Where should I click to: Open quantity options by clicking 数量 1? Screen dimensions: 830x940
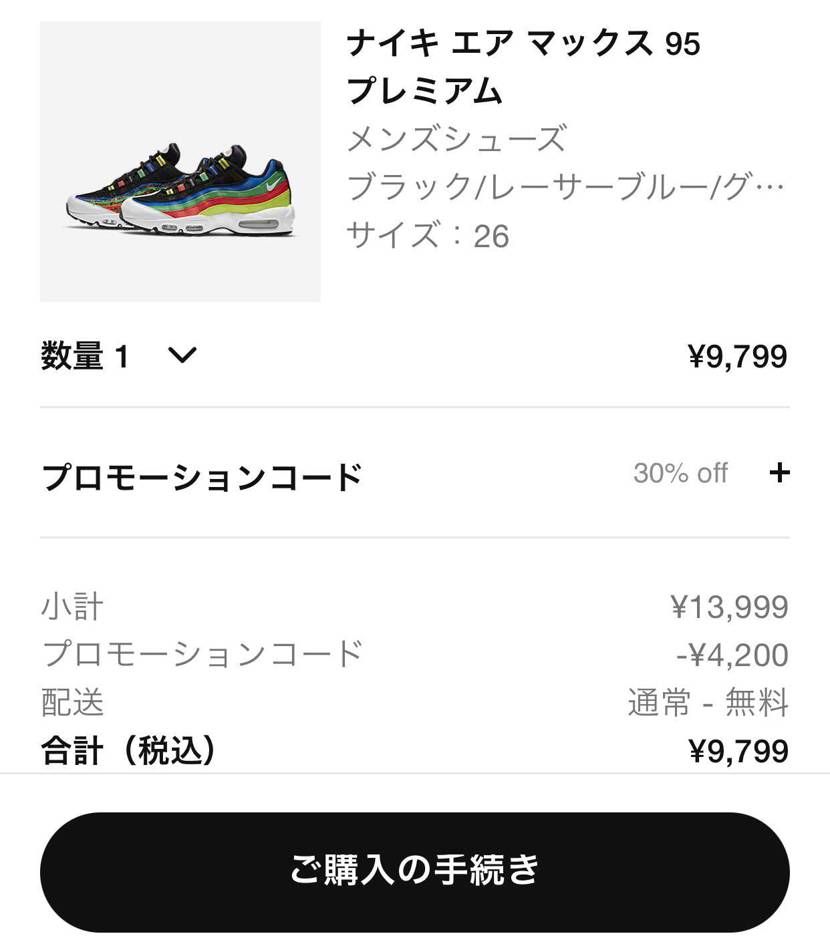(88, 355)
